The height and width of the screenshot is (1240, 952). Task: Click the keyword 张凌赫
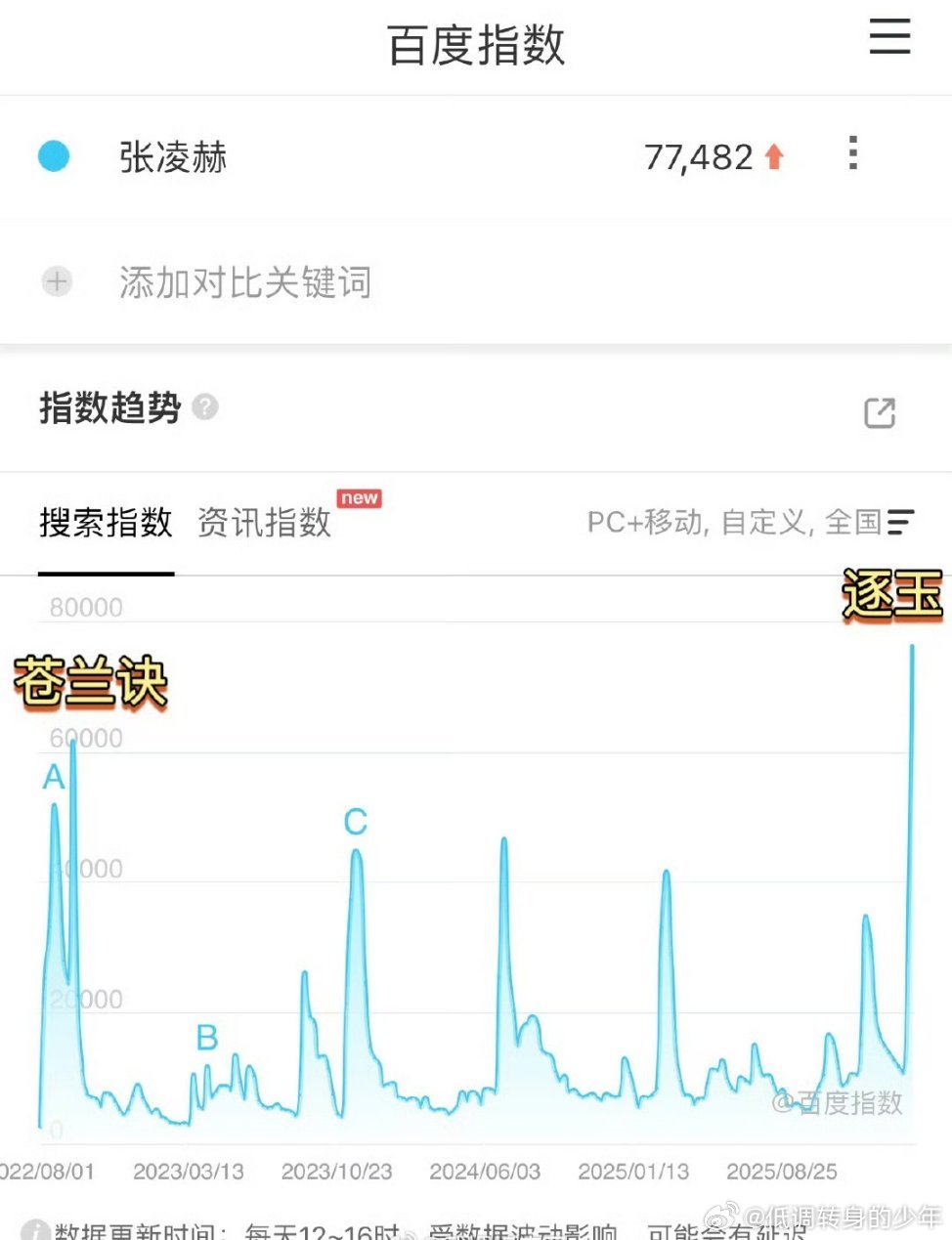click(x=173, y=158)
